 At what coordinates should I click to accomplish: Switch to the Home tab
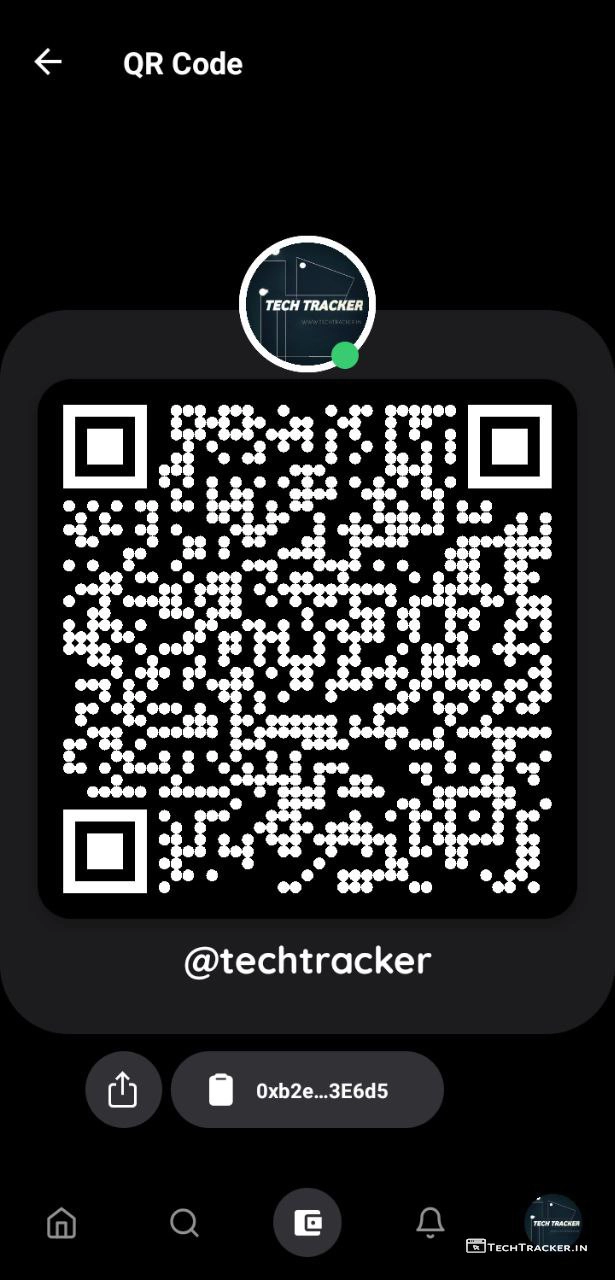pos(61,1222)
